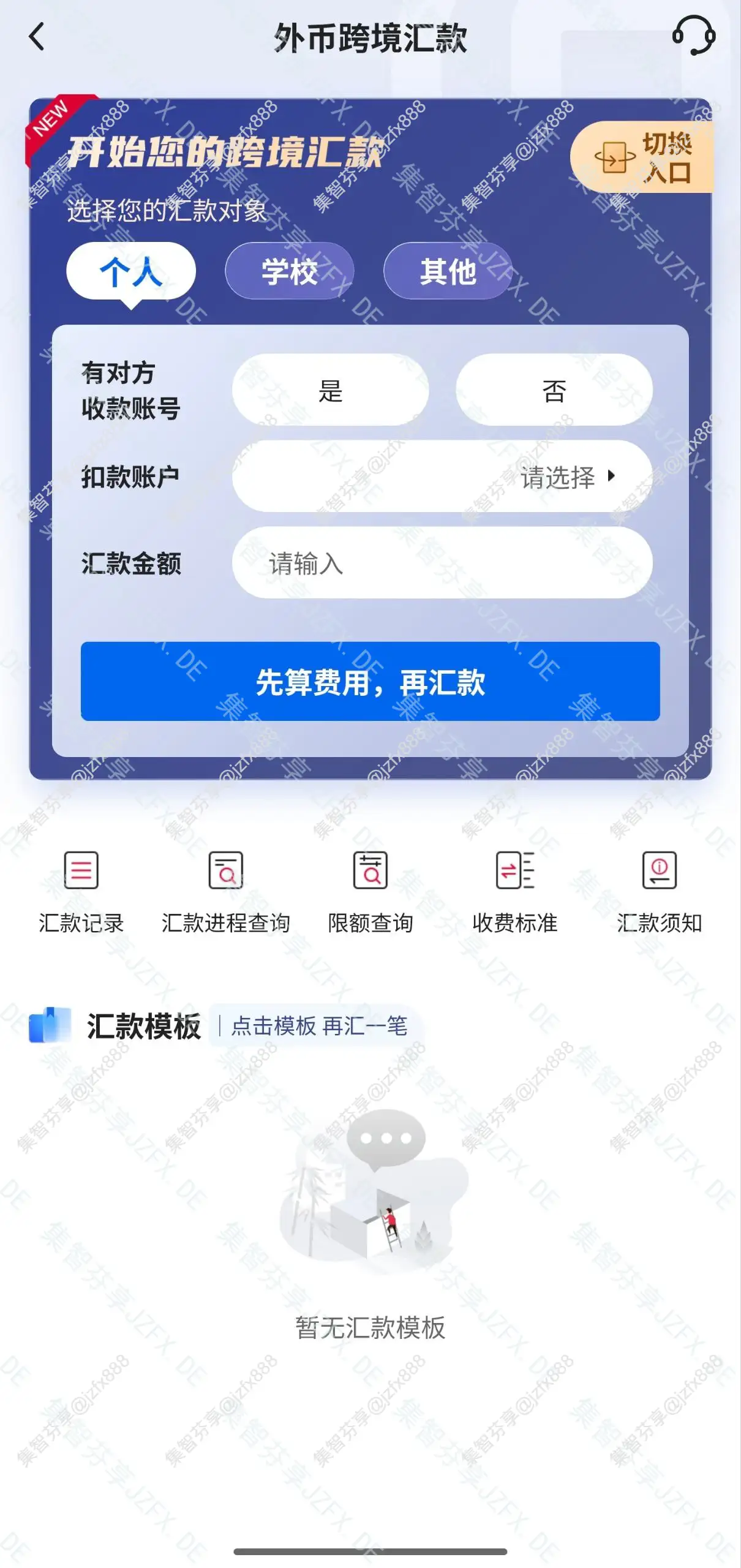This screenshot has width=741, height=1568.
Task: Open the 扣款账户 account dropdown
Action: click(x=442, y=477)
